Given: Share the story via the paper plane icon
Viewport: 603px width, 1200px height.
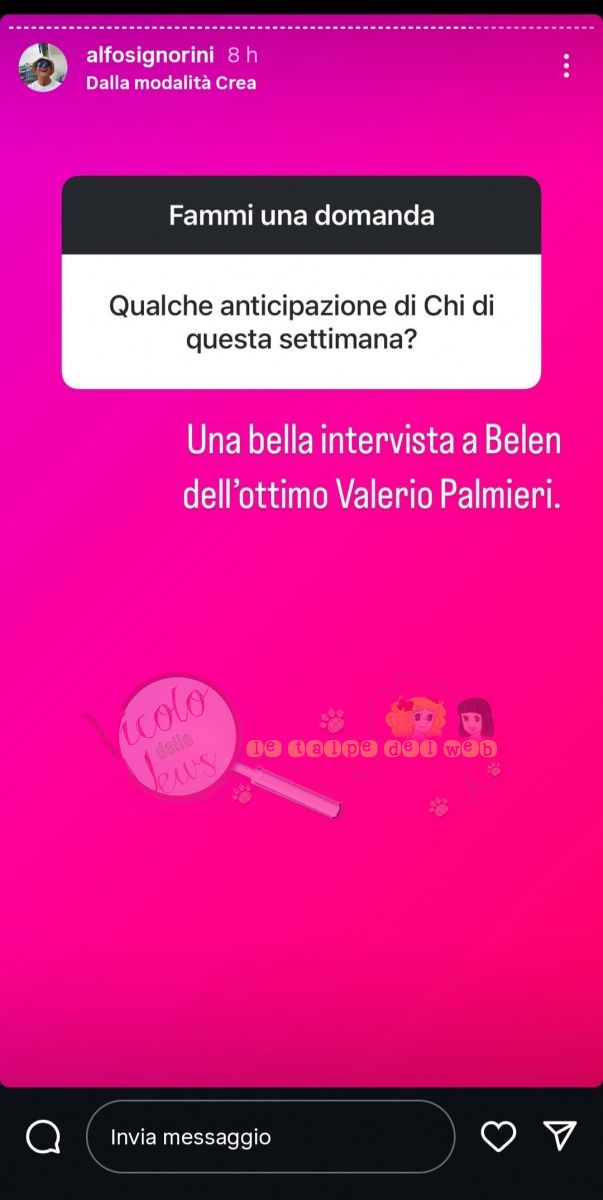Looking at the screenshot, I should pos(560,1135).
